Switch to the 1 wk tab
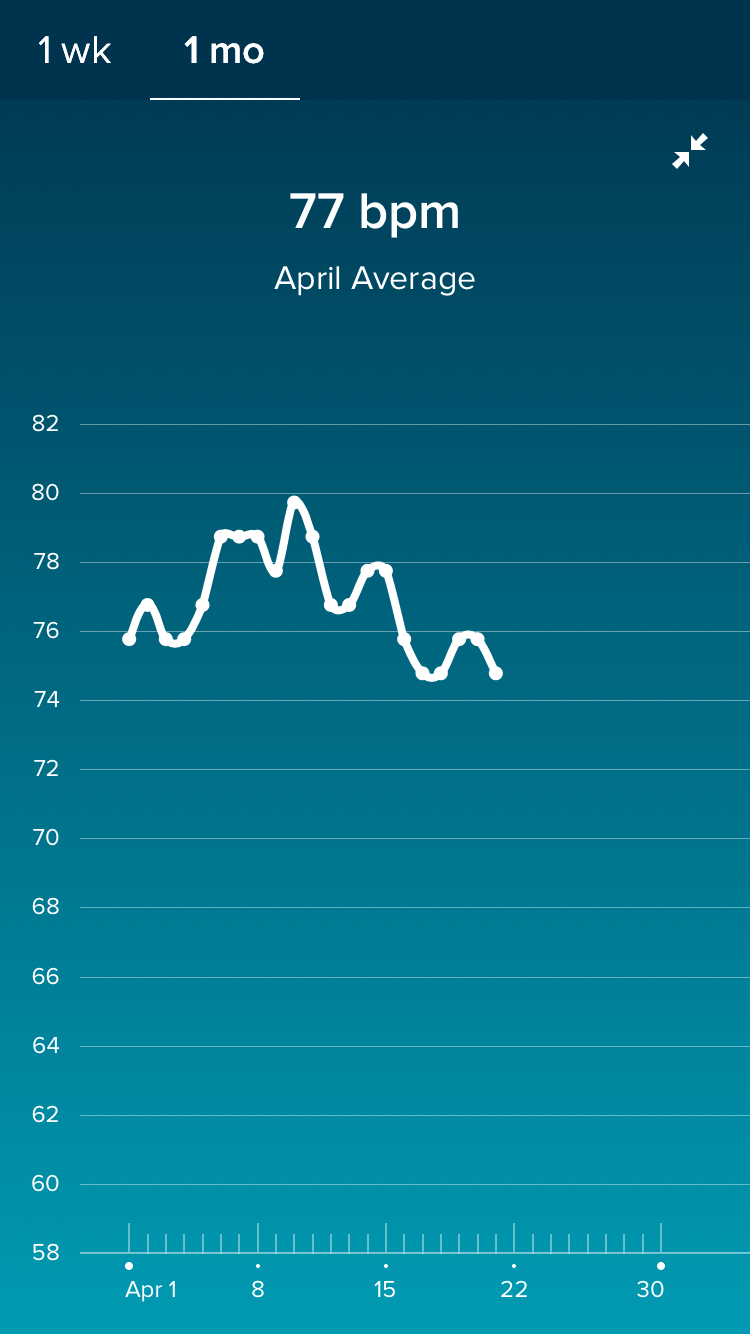 point(75,51)
